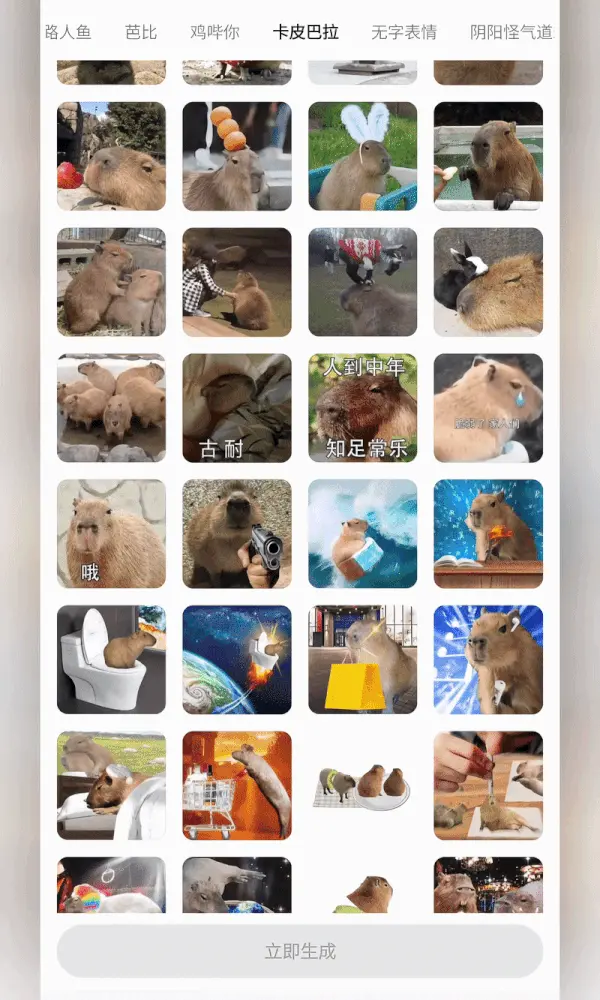Switch to the 芭比 tab
The width and height of the screenshot is (600, 1000).
pyautogui.click(x=141, y=32)
